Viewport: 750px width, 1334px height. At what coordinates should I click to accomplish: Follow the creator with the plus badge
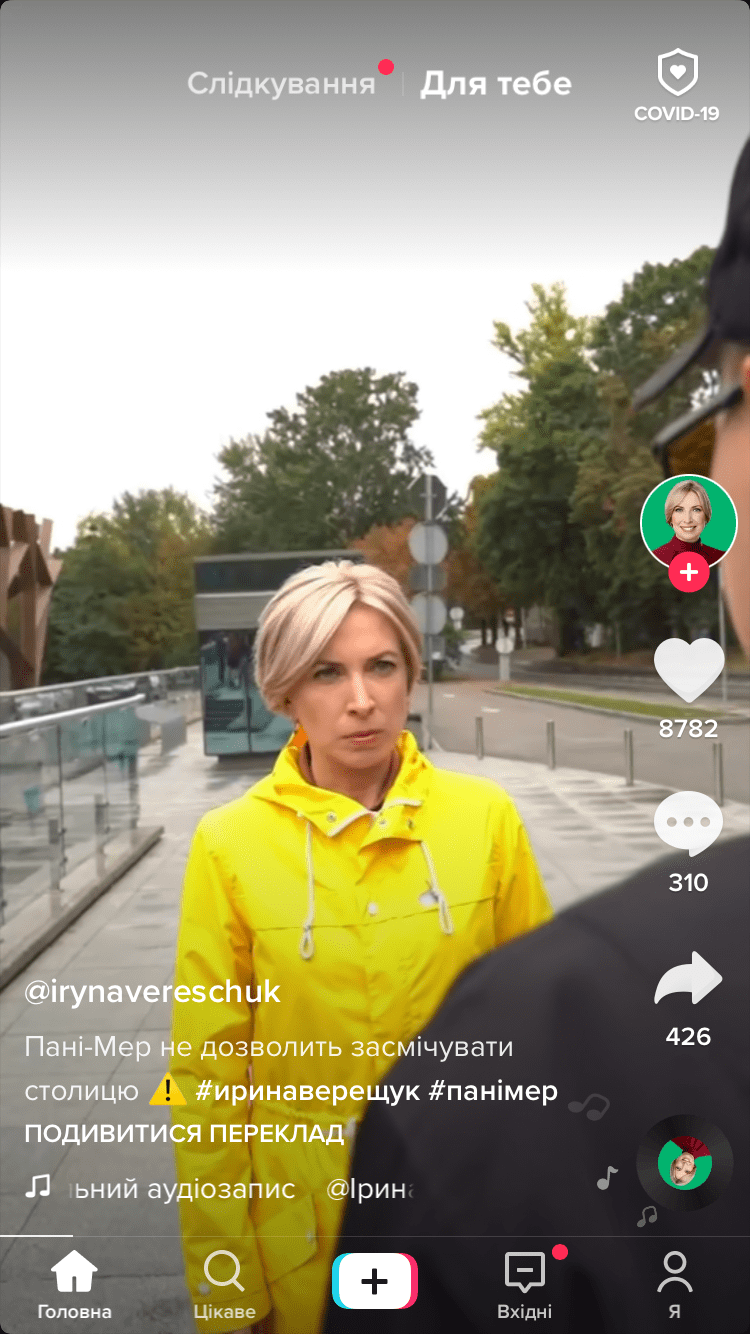pos(688,573)
